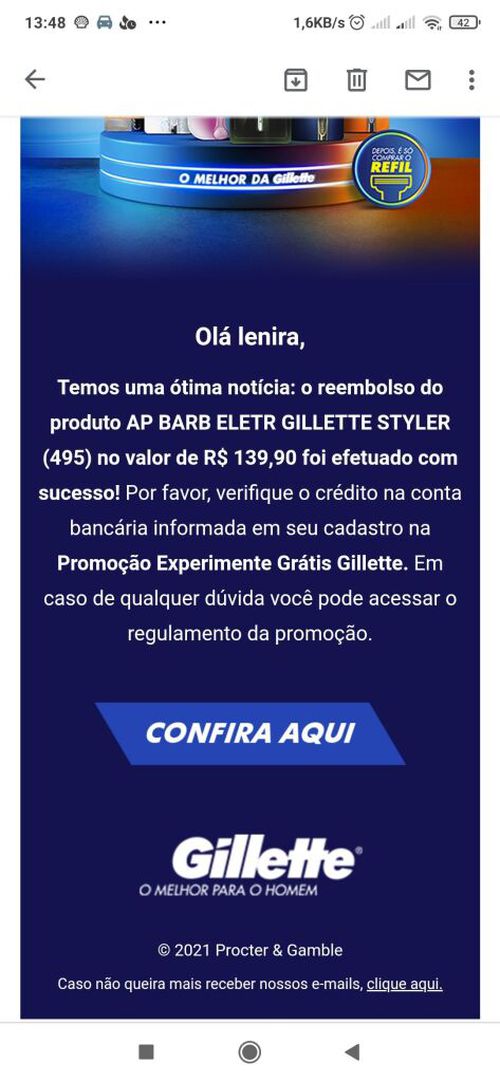
Task: Open the overflow menu
Action: click(471, 80)
